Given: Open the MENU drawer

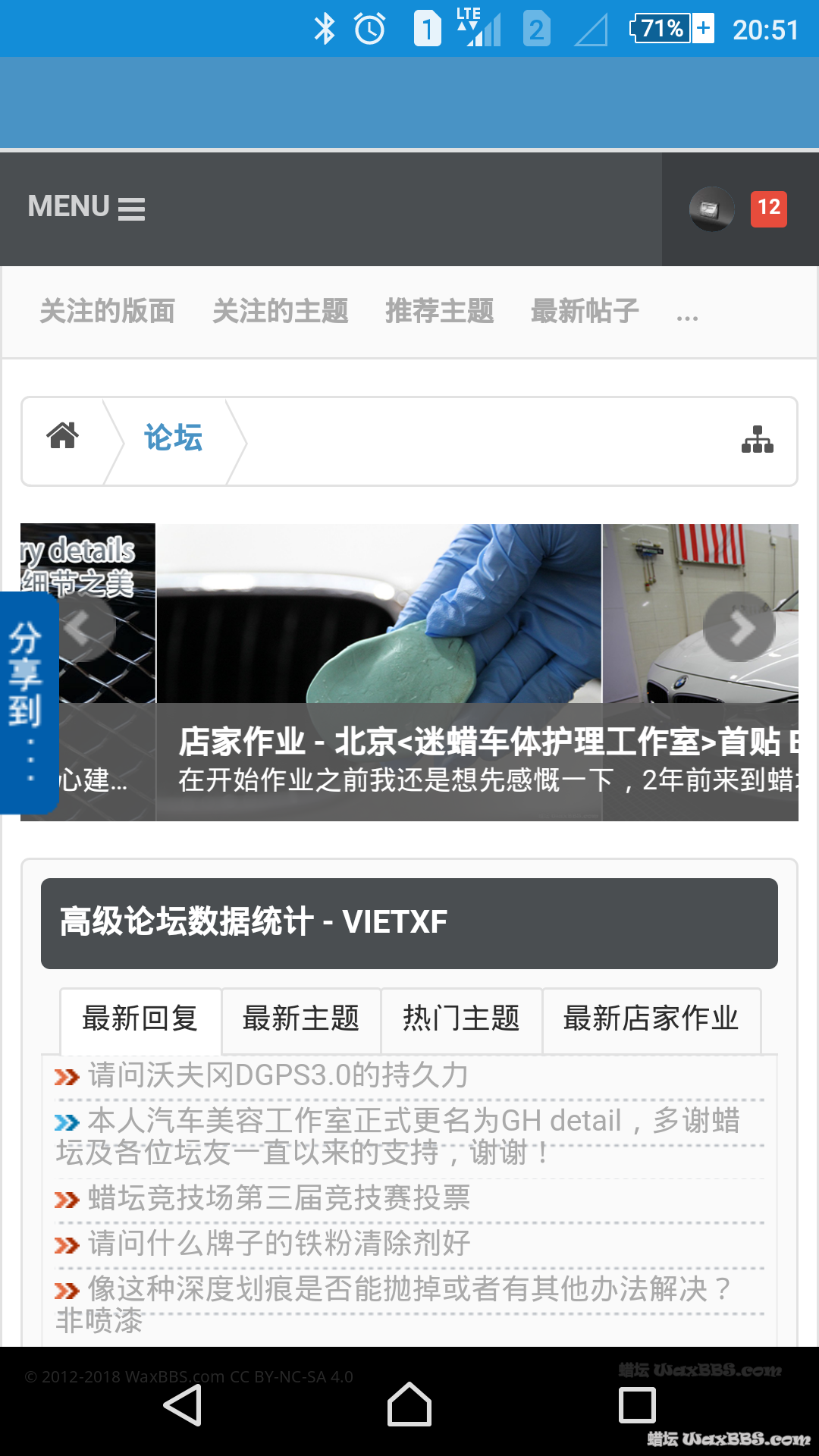Looking at the screenshot, I should [86, 208].
